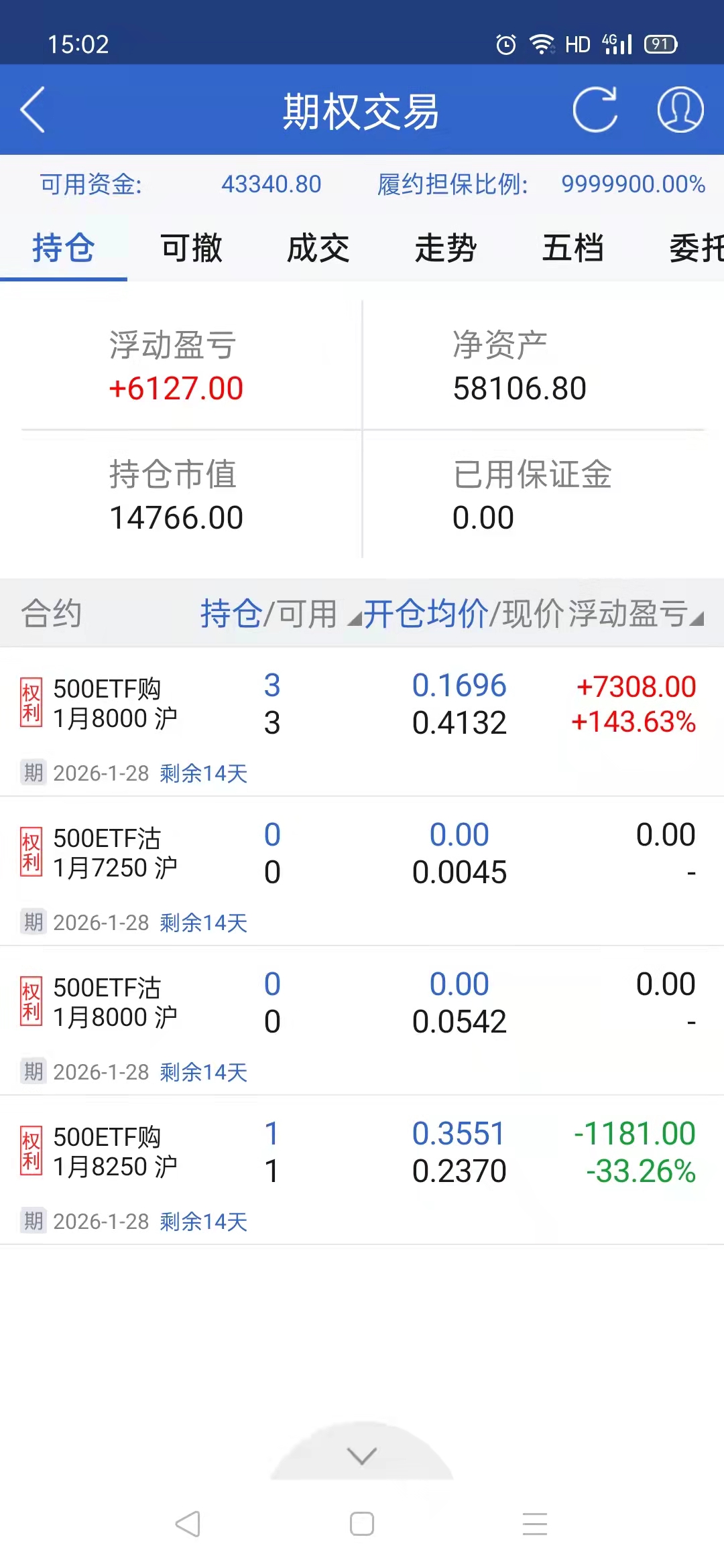Screen dimensions: 724x1568
Task: Select the 持仓 tab
Action: (64, 249)
